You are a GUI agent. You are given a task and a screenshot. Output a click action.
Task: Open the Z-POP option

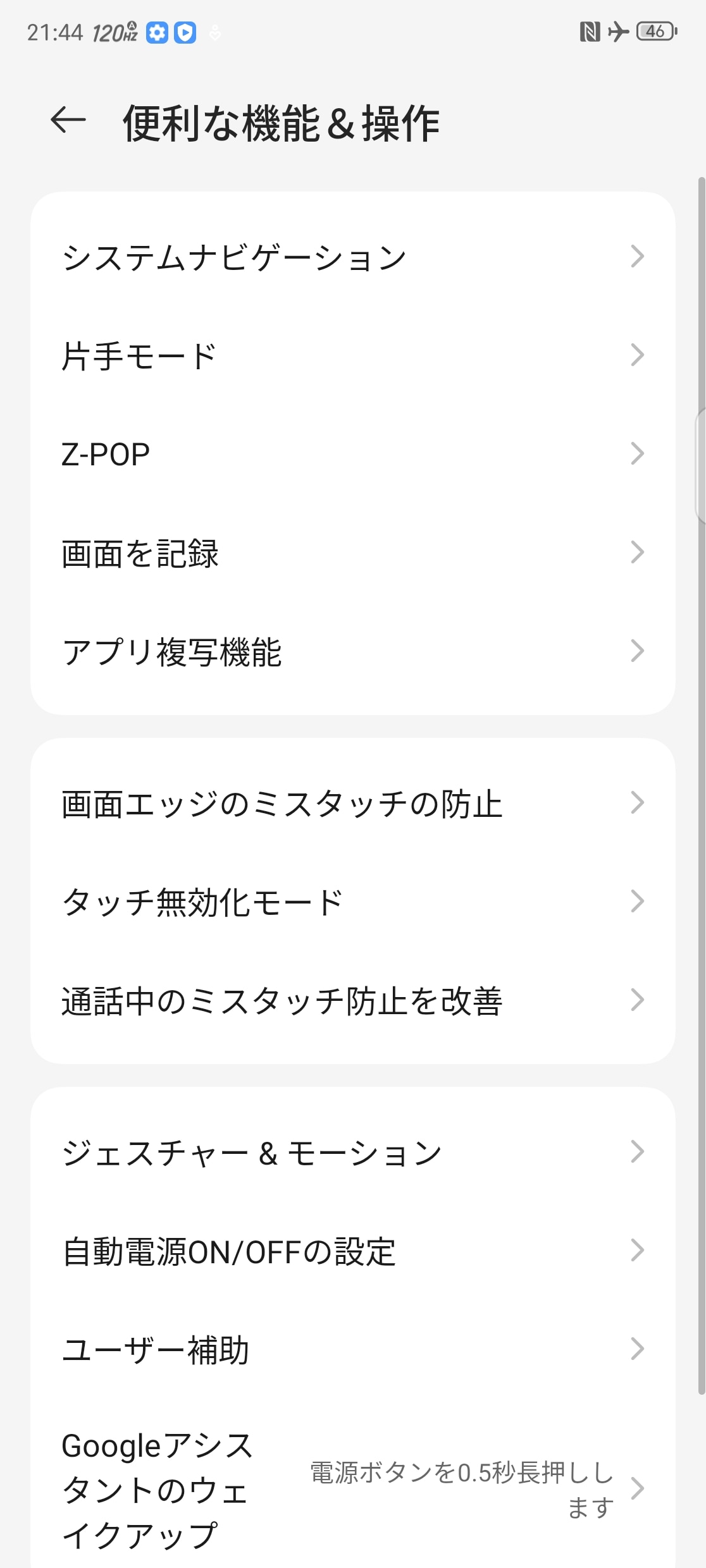tap(352, 454)
